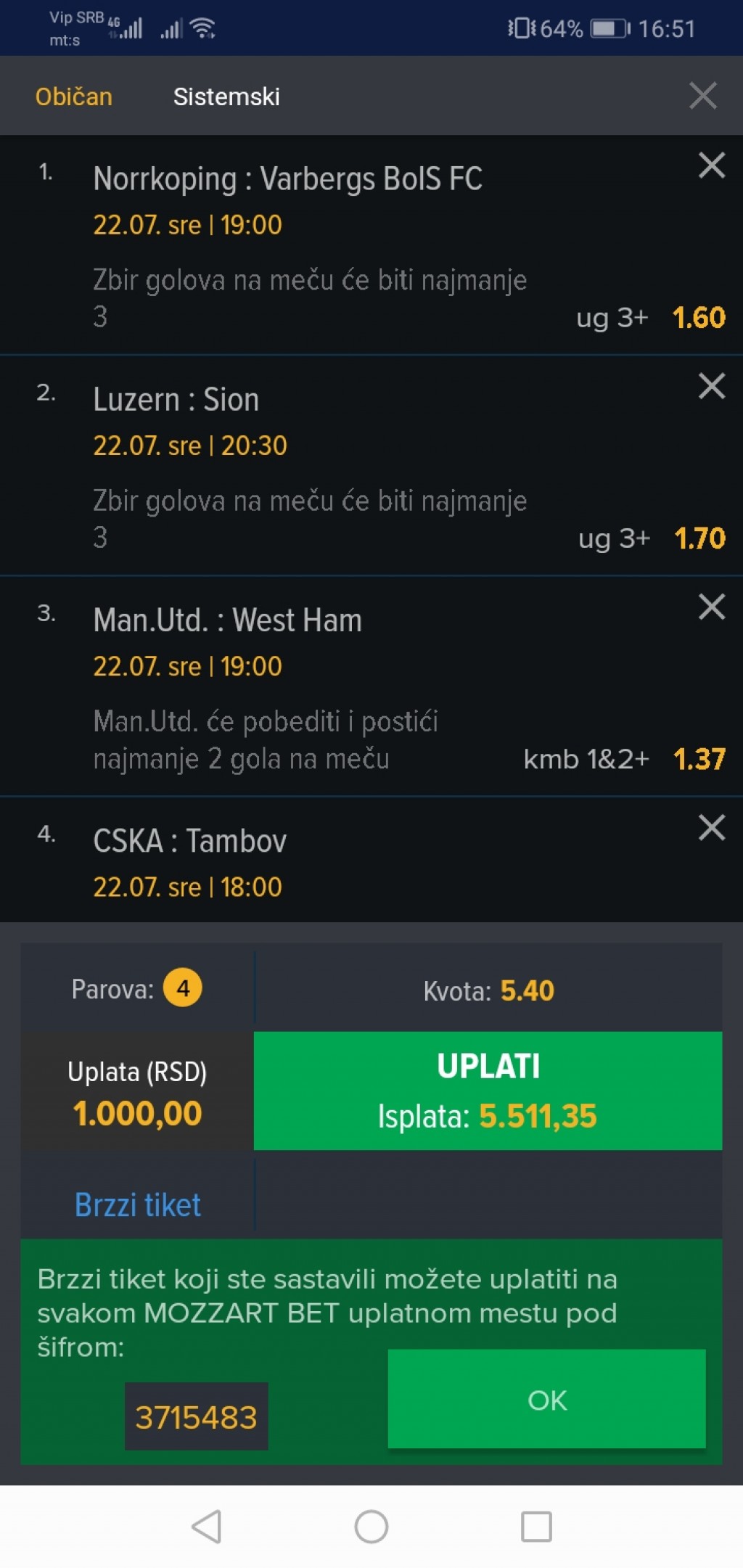Remove the Luzern : Sion pick
This screenshot has width=743, height=1568.
711,386
